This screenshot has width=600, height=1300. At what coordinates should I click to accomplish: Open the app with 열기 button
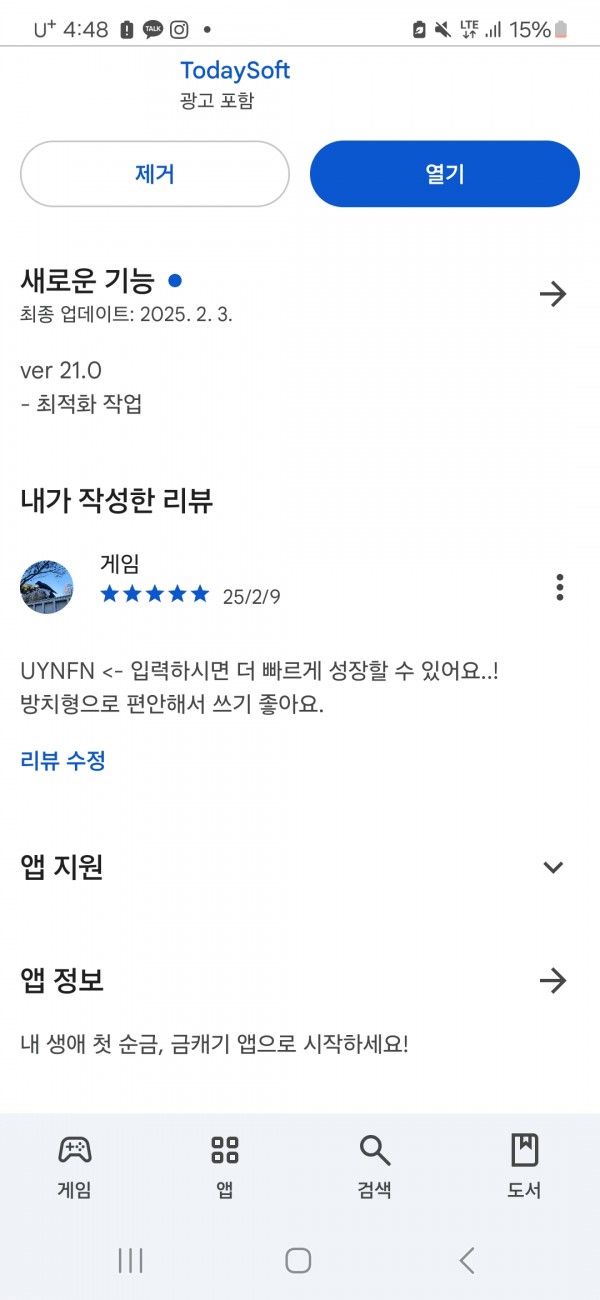click(445, 174)
